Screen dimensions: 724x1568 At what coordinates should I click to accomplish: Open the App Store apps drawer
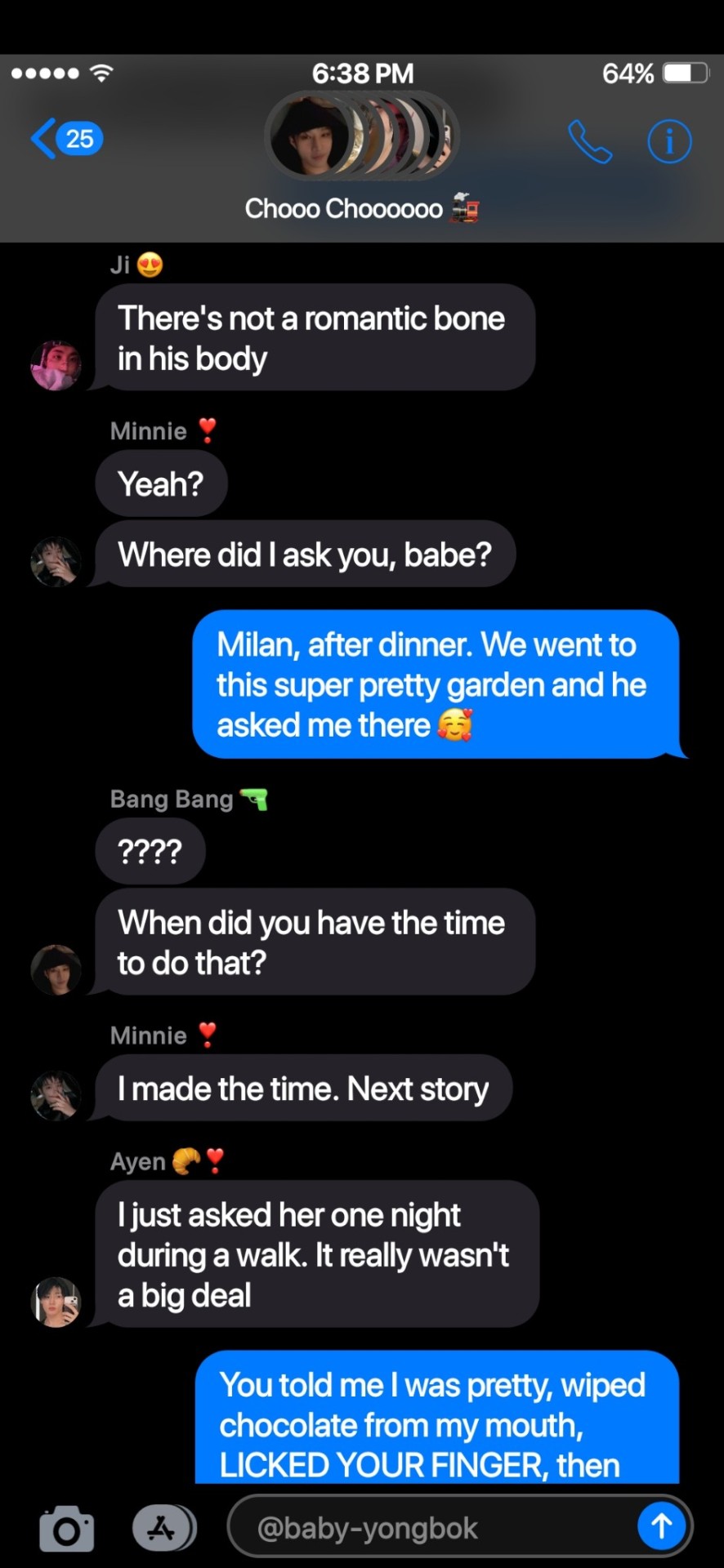[x=162, y=1528]
